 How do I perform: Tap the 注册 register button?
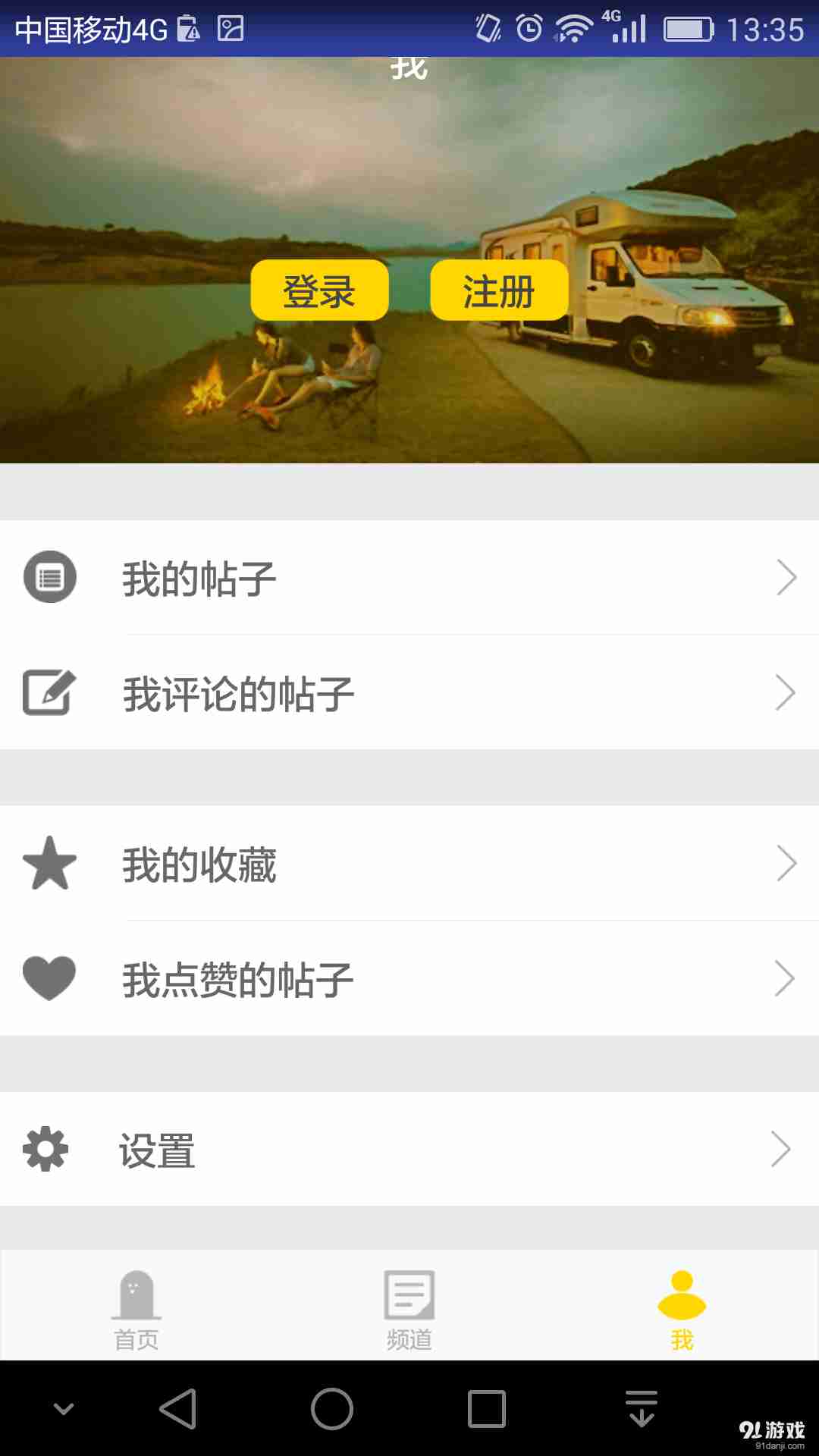499,290
